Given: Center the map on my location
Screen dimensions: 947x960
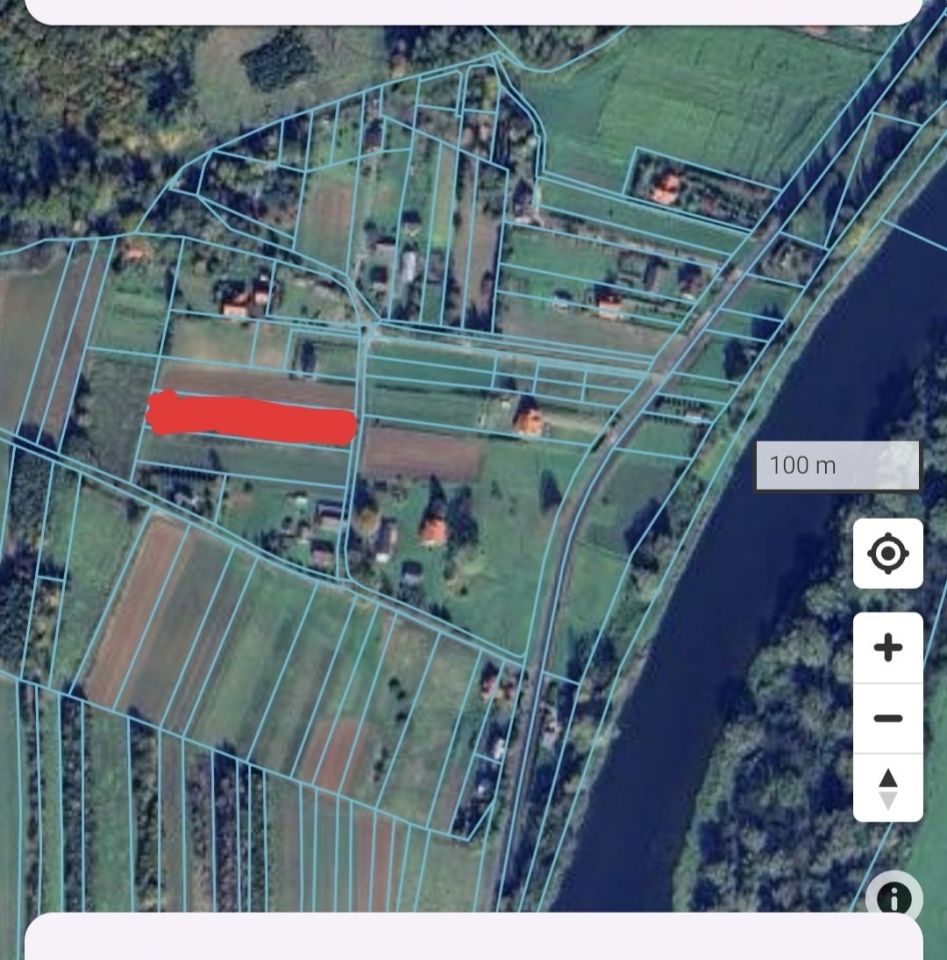Looking at the screenshot, I should point(888,553).
